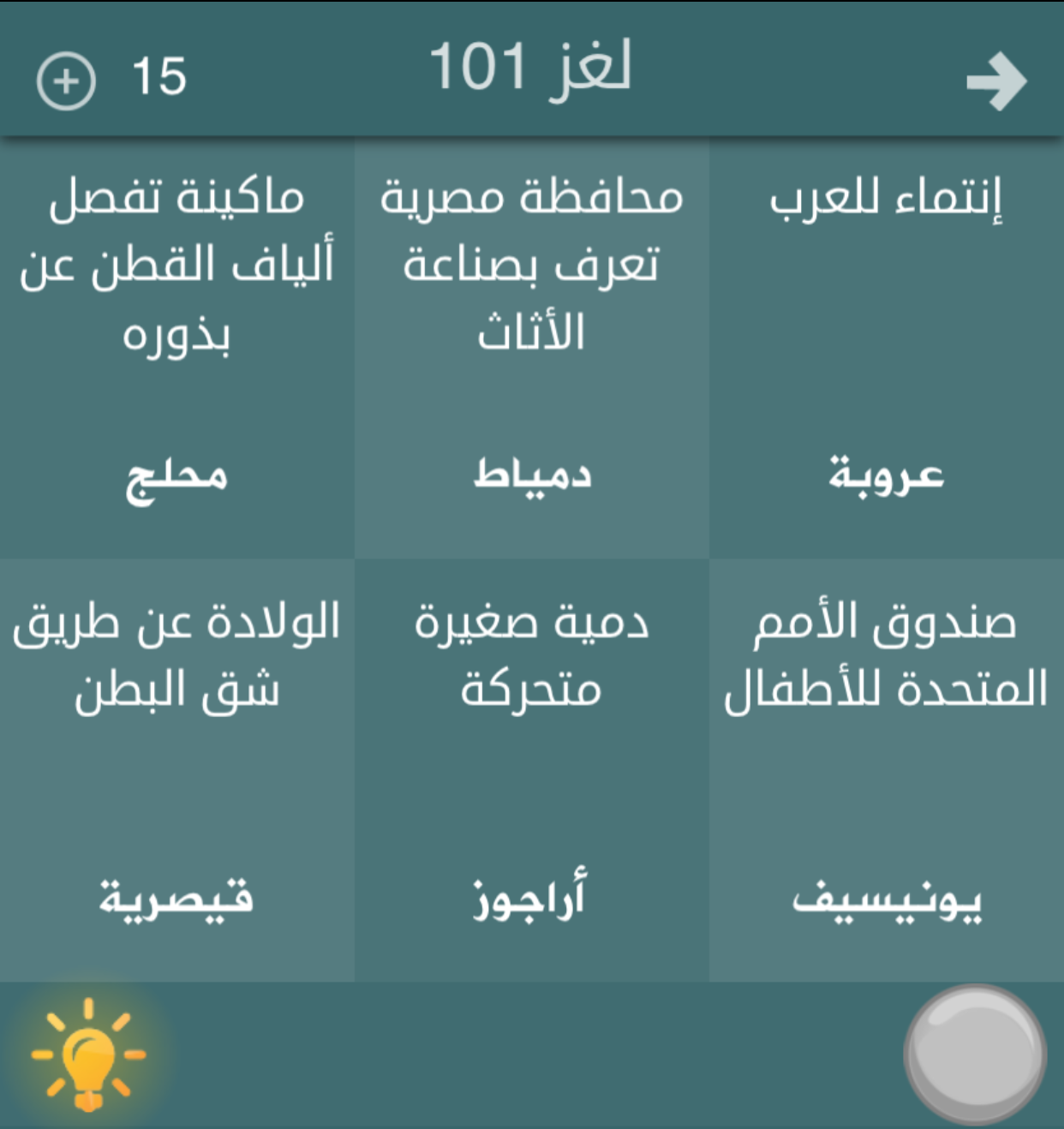Tap the plus icon to add coins
This screenshot has height=1129, width=1064.
[x=66, y=81]
